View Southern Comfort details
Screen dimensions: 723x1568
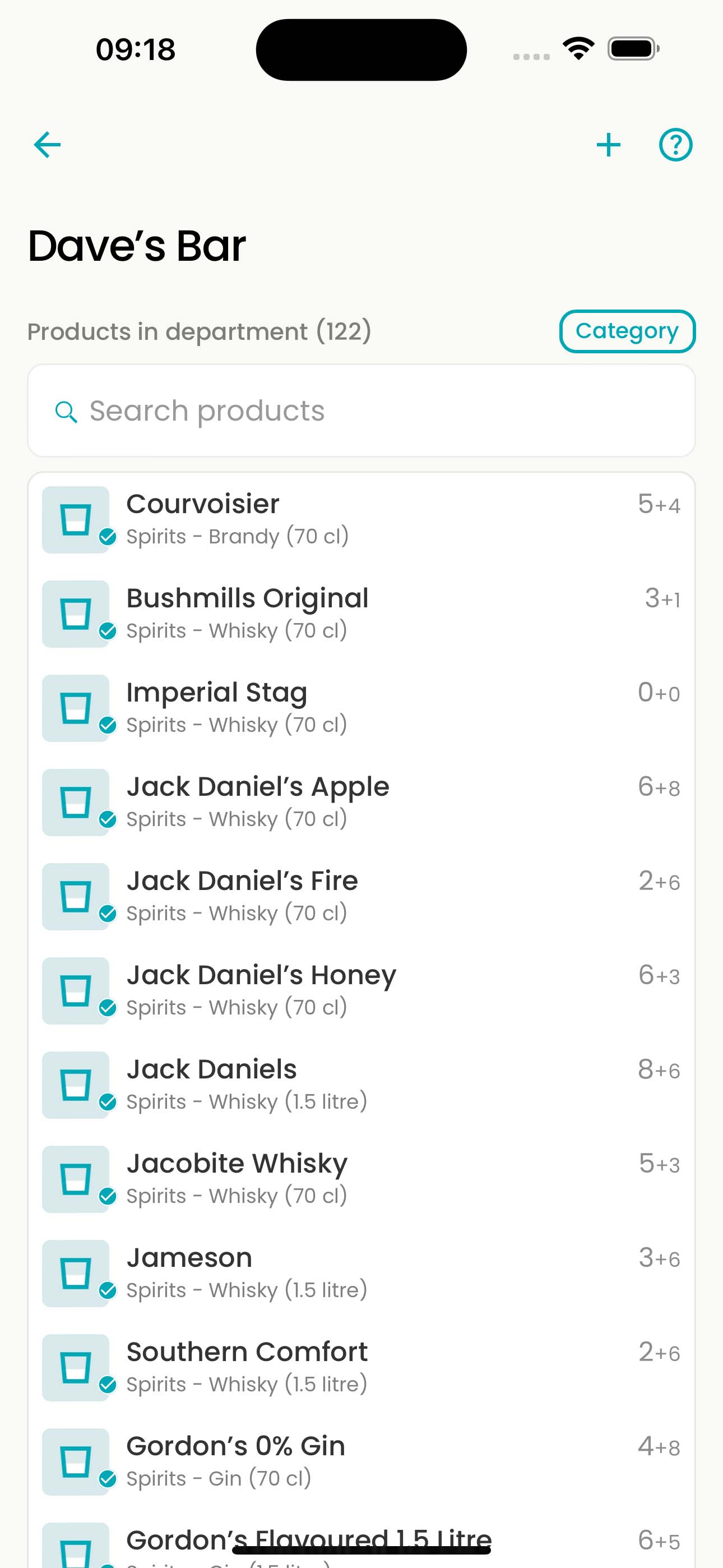(361, 1367)
